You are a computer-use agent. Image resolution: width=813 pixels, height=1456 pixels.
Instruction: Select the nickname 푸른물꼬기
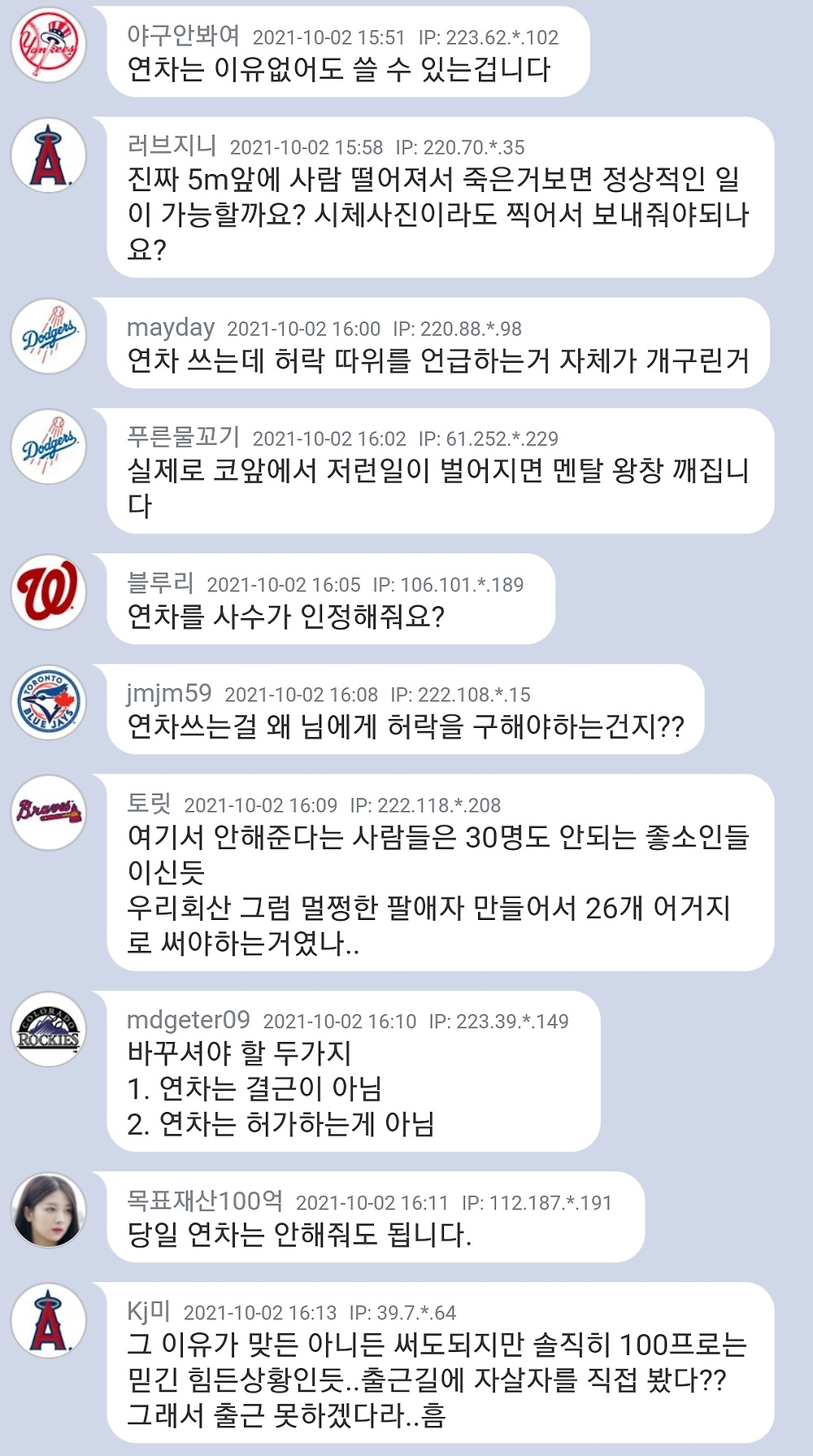183,438
